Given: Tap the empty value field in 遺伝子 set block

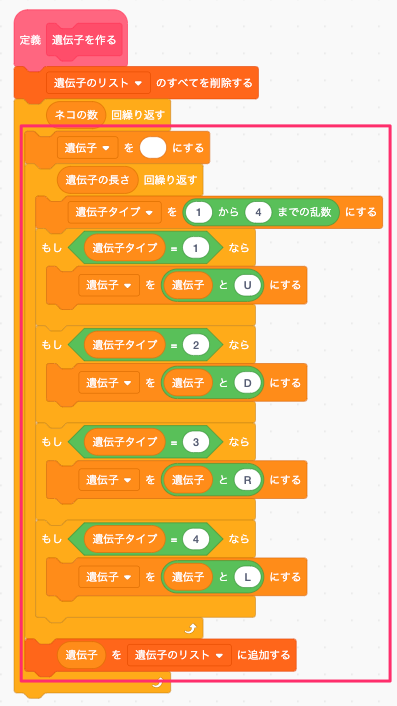Looking at the screenshot, I should (x=153, y=148).
